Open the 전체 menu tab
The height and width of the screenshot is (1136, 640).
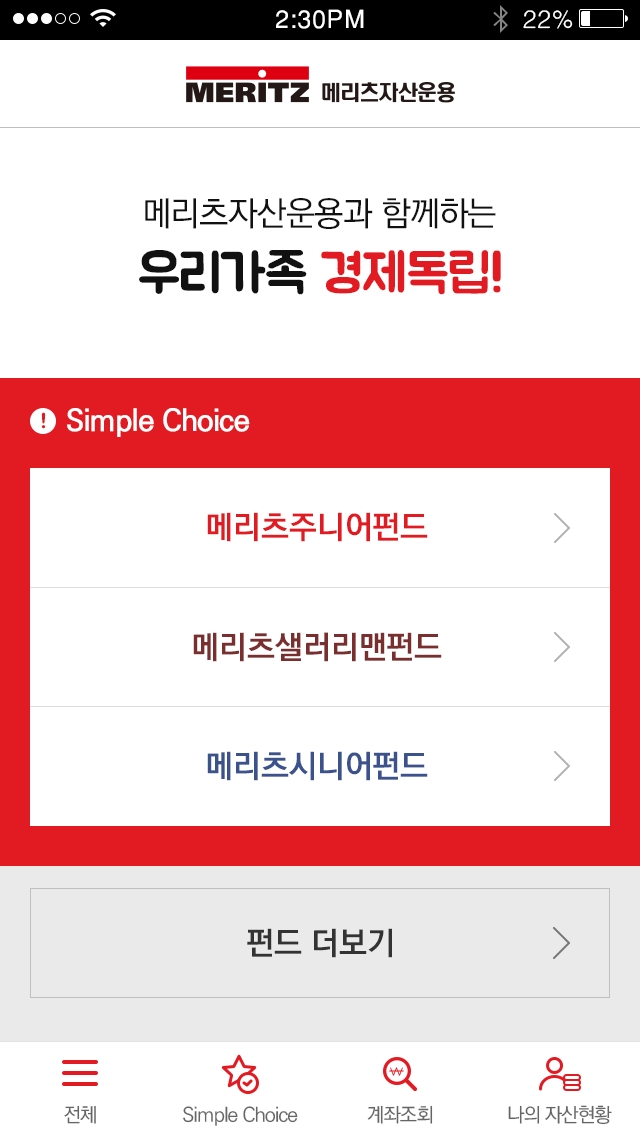point(80,1090)
